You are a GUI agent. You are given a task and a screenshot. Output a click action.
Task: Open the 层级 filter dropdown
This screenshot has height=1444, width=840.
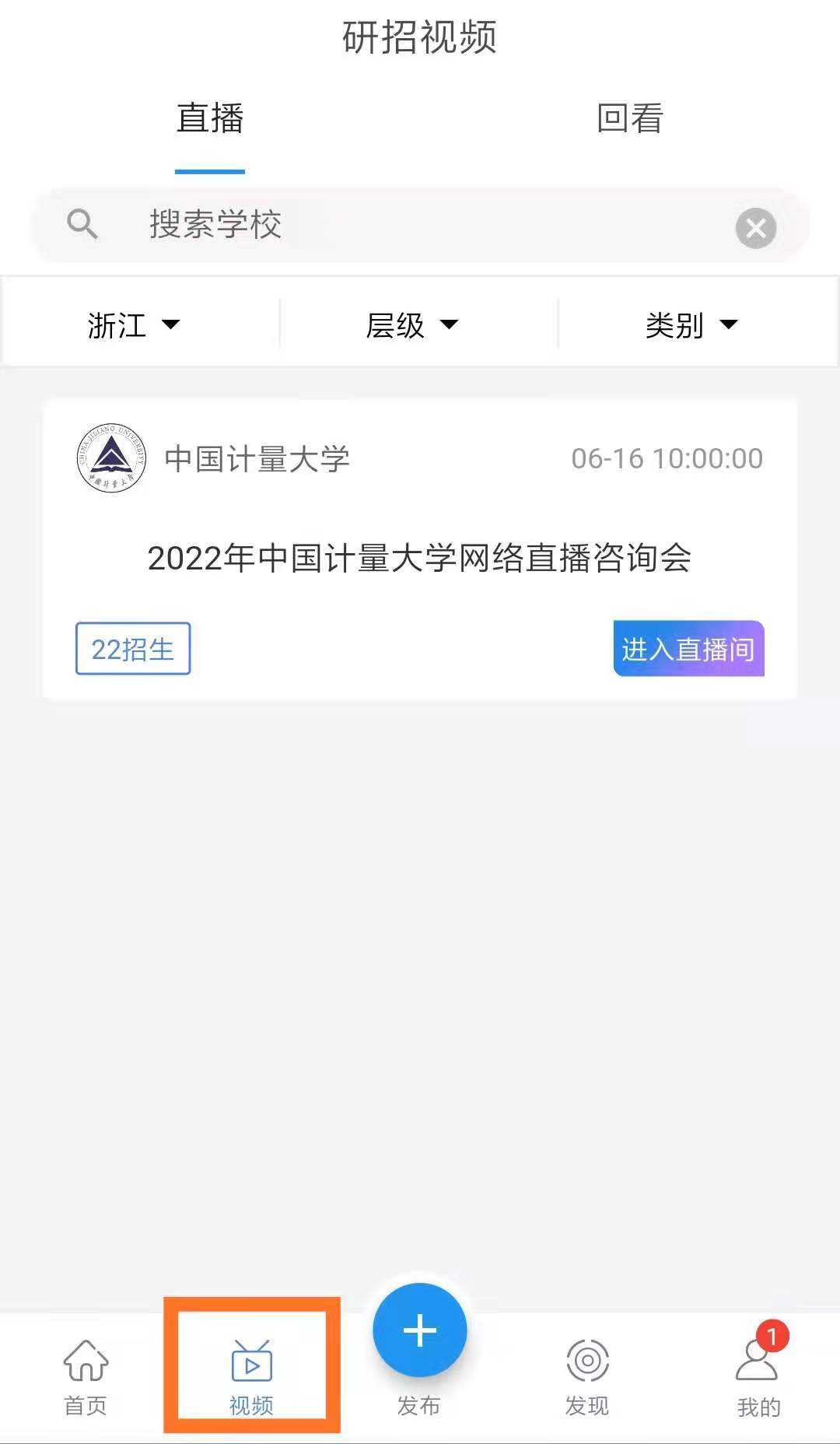[411, 324]
